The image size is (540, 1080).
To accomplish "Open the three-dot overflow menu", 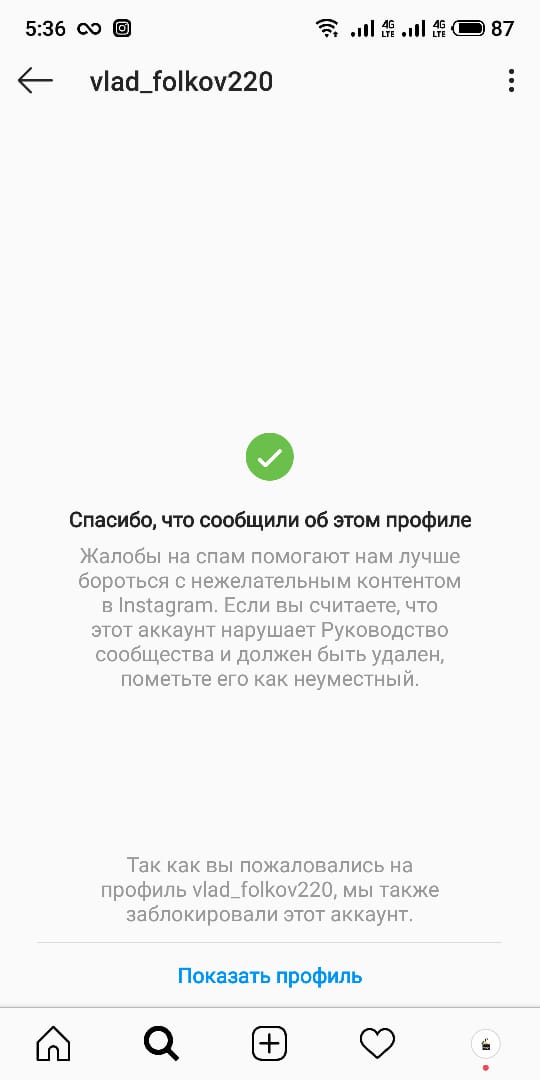I will coord(511,81).
